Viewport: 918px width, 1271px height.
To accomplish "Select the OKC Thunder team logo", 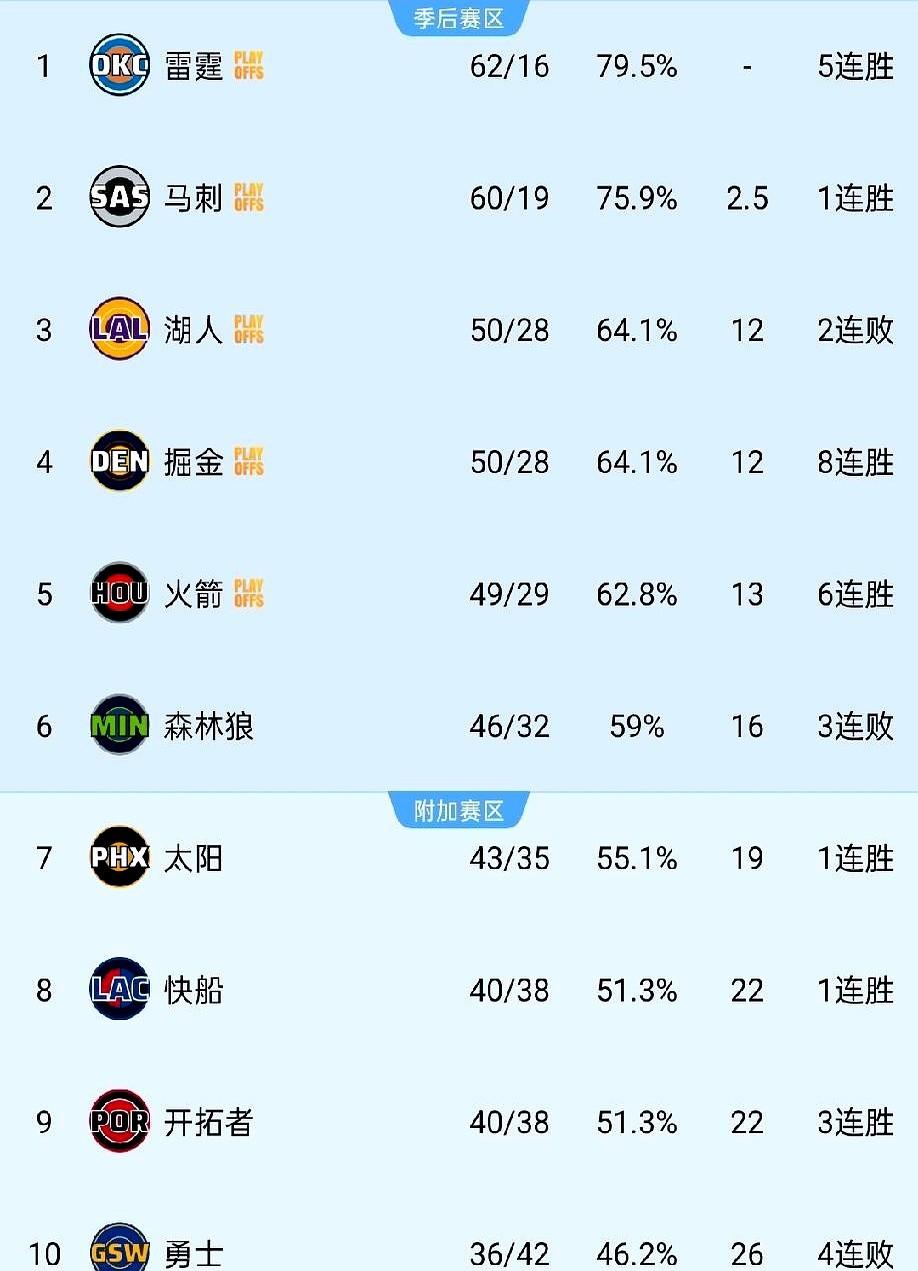I will (x=119, y=66).
